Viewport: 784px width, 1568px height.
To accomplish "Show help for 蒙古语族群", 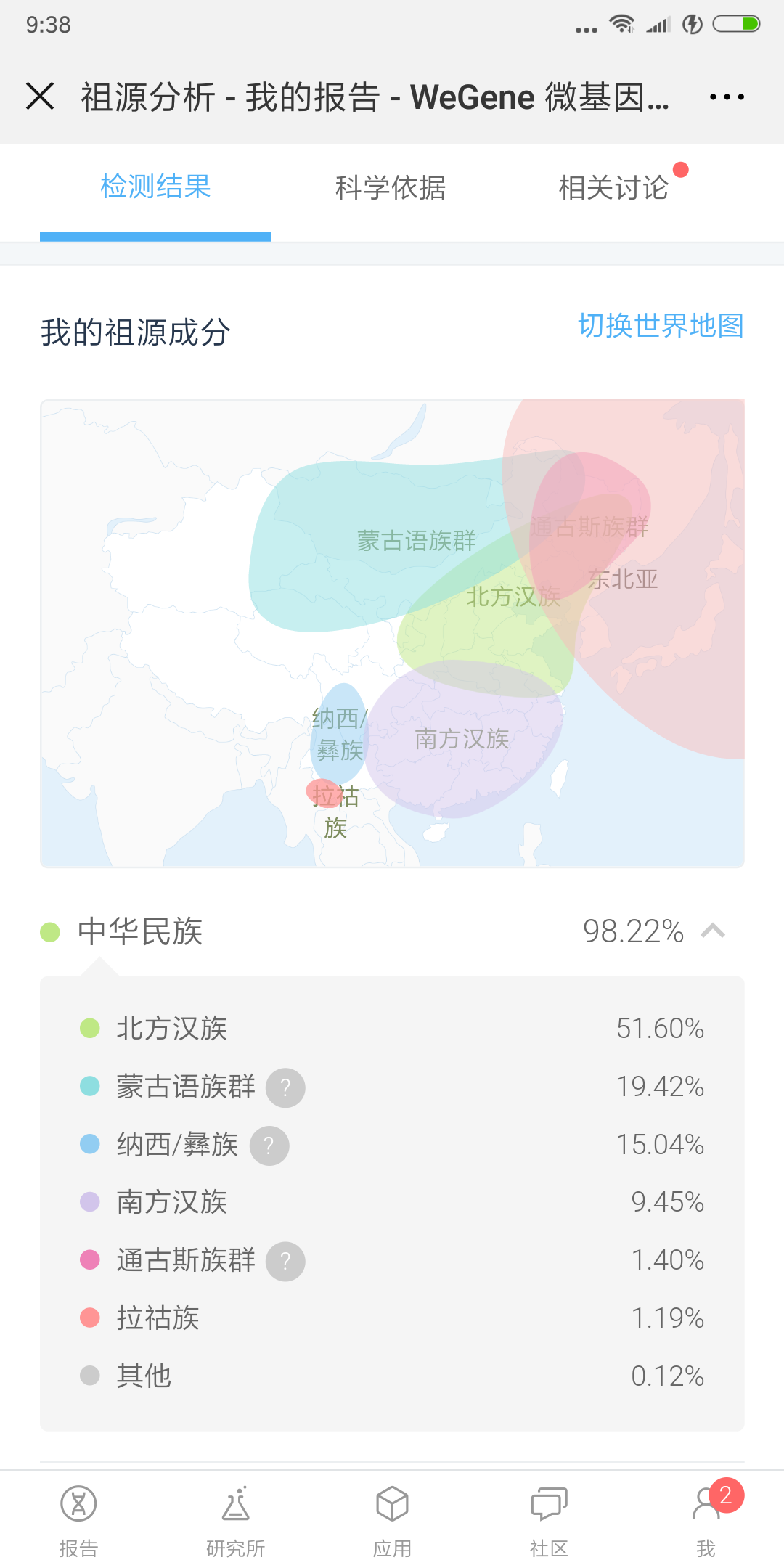I will (x=285, y=1087).
